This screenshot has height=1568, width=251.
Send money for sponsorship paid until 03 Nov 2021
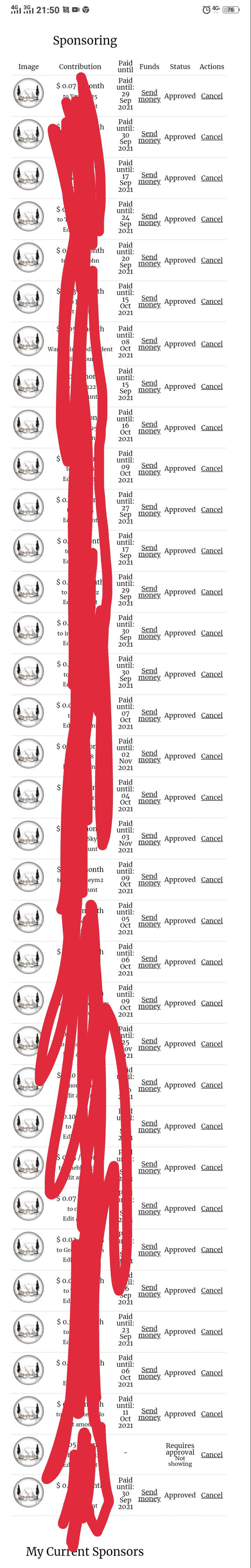pos(149,838)
